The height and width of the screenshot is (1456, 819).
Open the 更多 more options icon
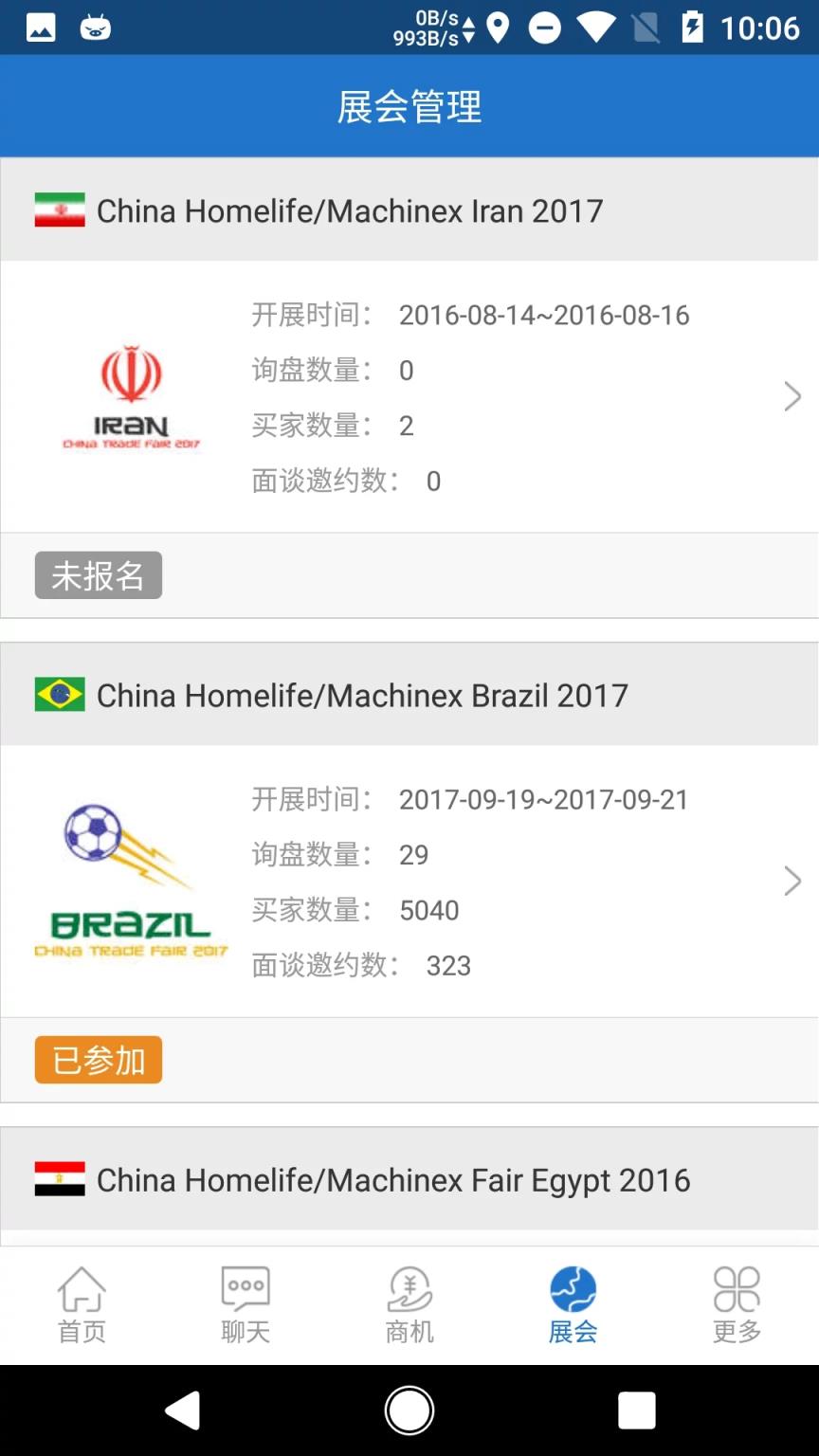[x=737, y=1303]
